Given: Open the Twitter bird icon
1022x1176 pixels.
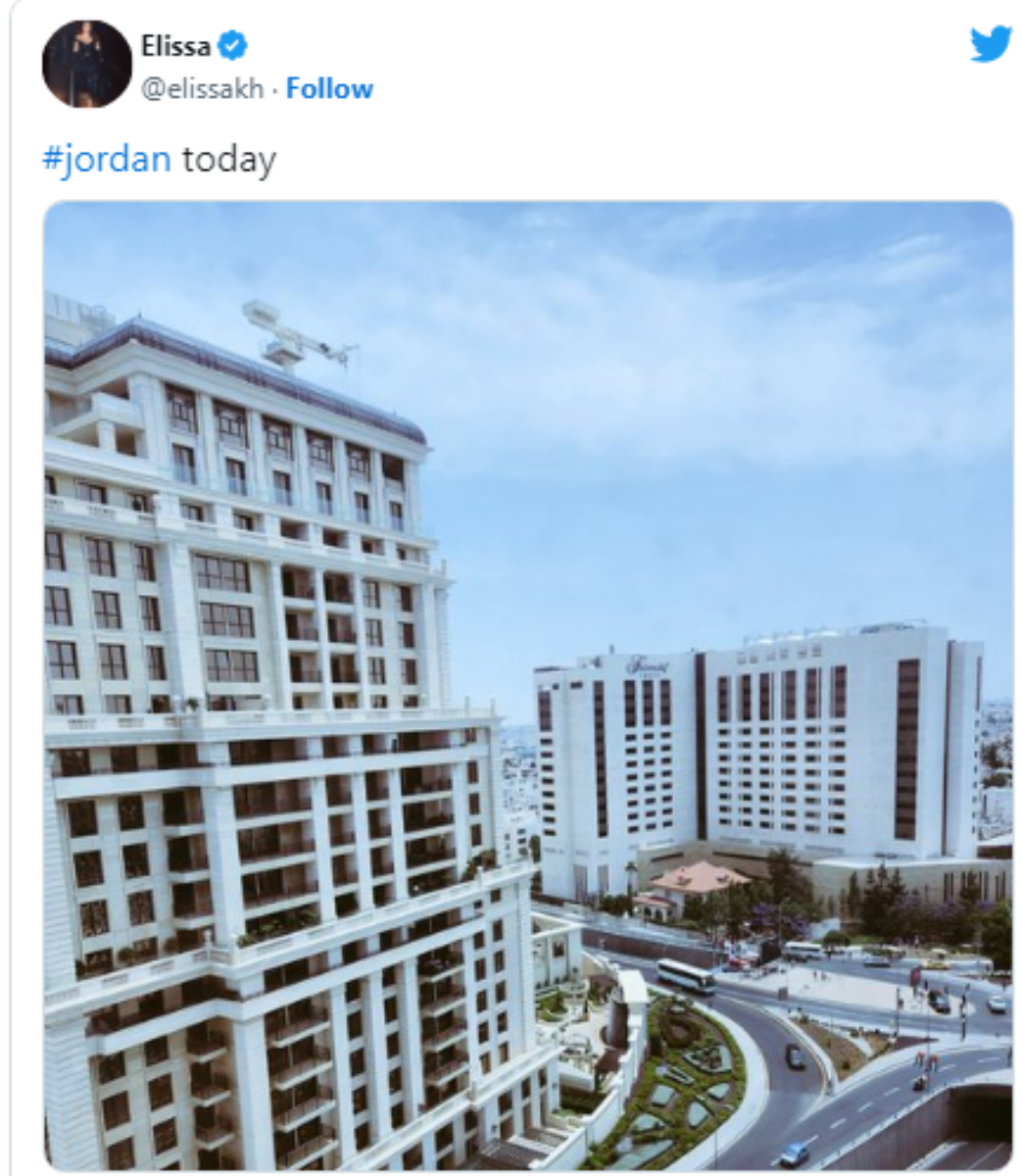Looking at the screenshot, I should coord(990,44).
